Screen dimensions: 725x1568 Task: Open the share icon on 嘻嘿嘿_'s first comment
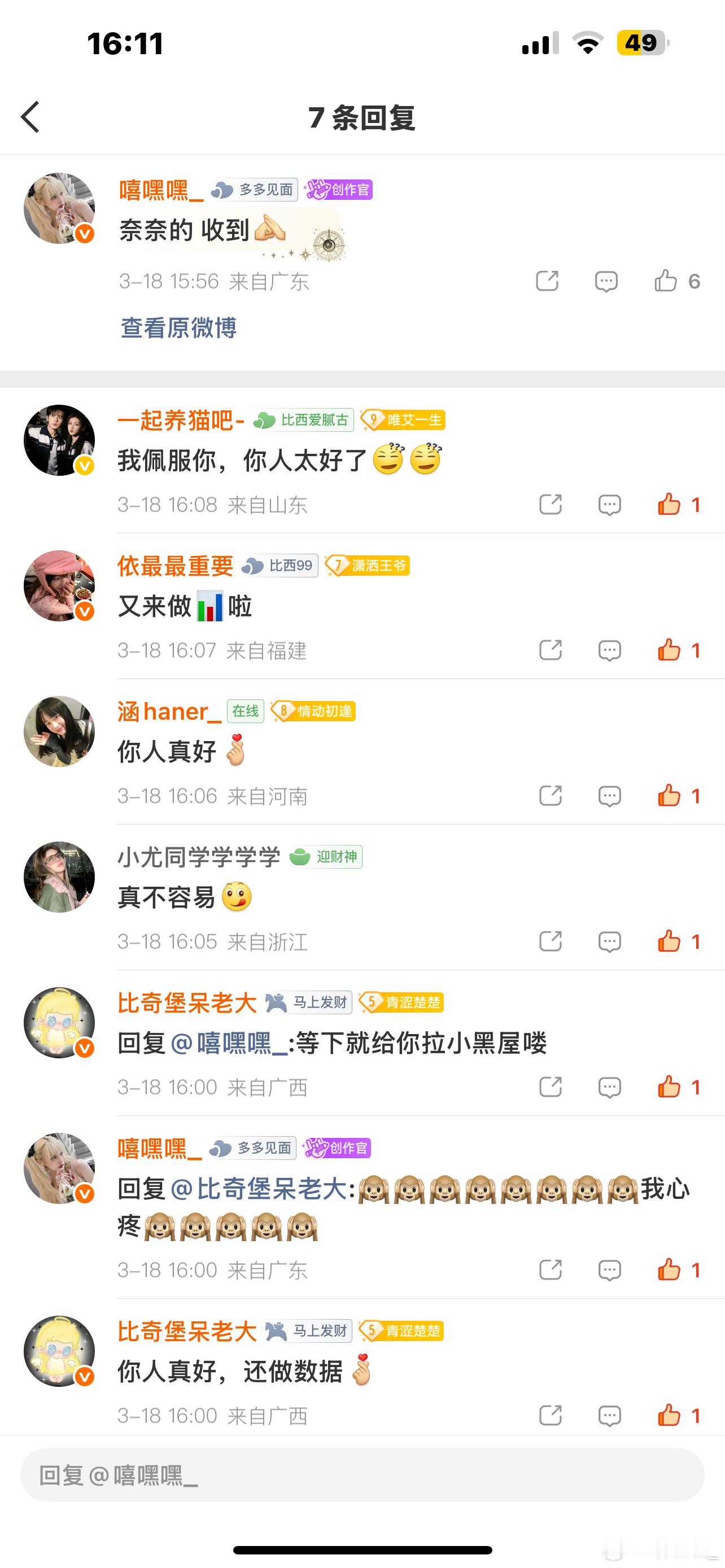547,281
